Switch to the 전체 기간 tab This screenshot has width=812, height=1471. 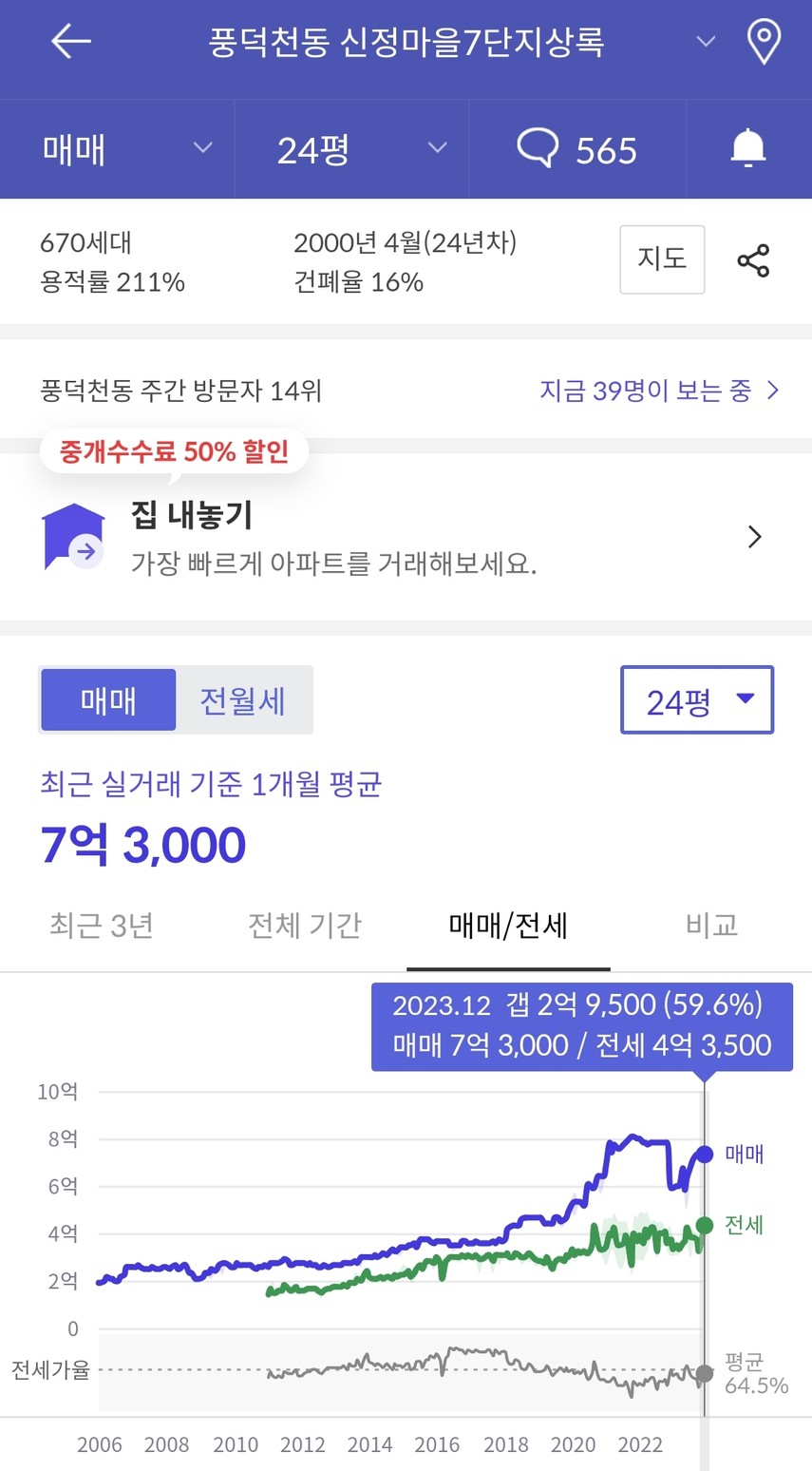305,926
